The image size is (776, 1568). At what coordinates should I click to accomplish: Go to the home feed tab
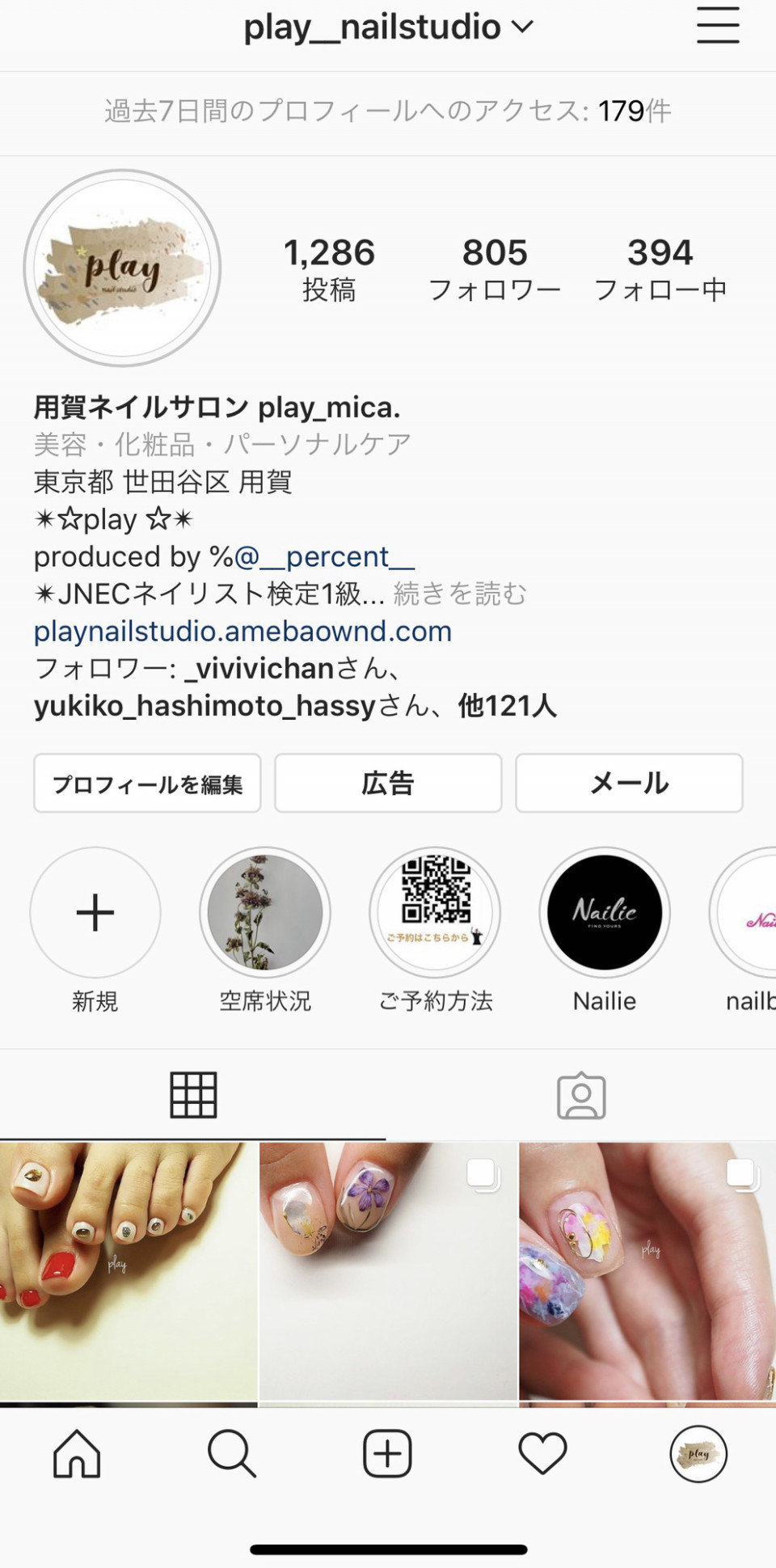coord(77,1454)
